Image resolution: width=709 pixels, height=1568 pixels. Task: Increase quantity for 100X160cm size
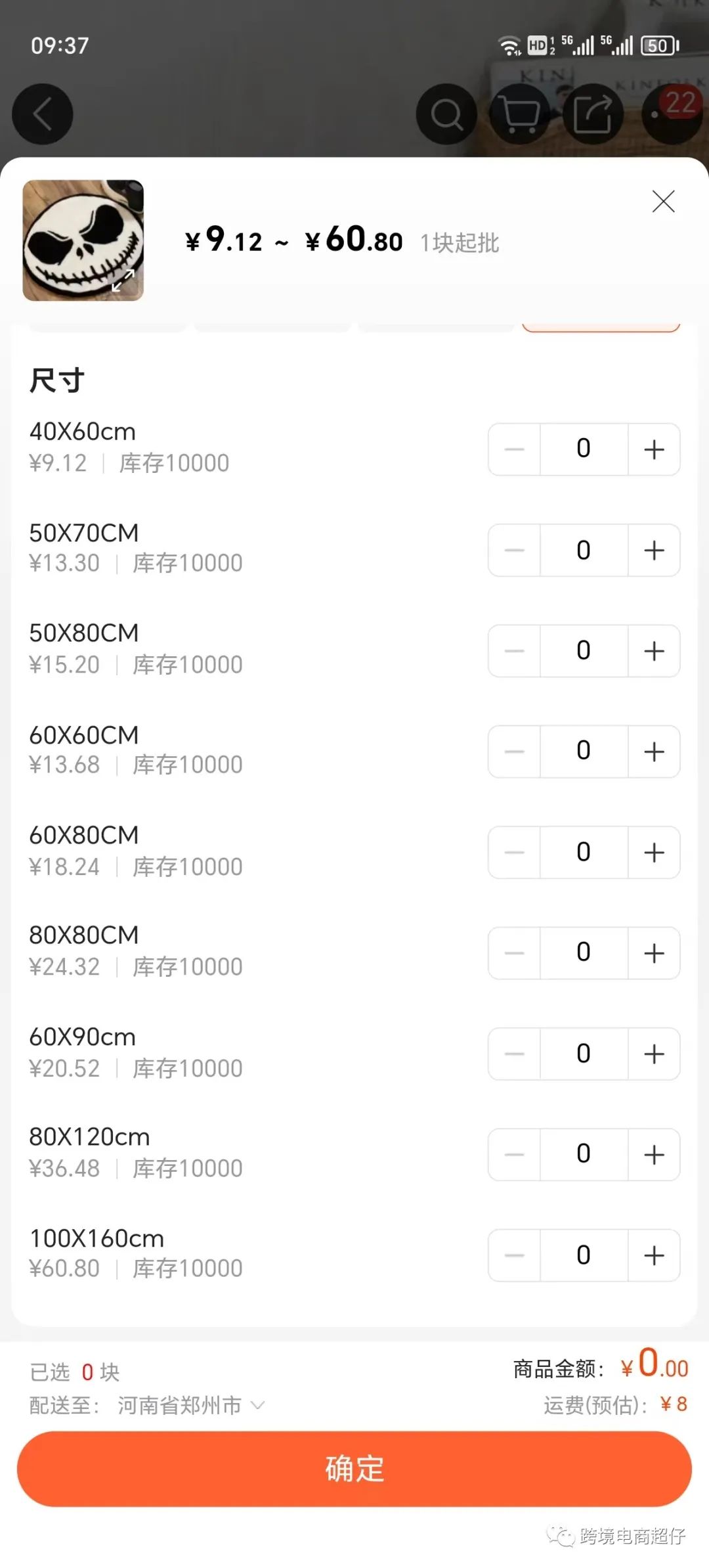click(654, 1255)
